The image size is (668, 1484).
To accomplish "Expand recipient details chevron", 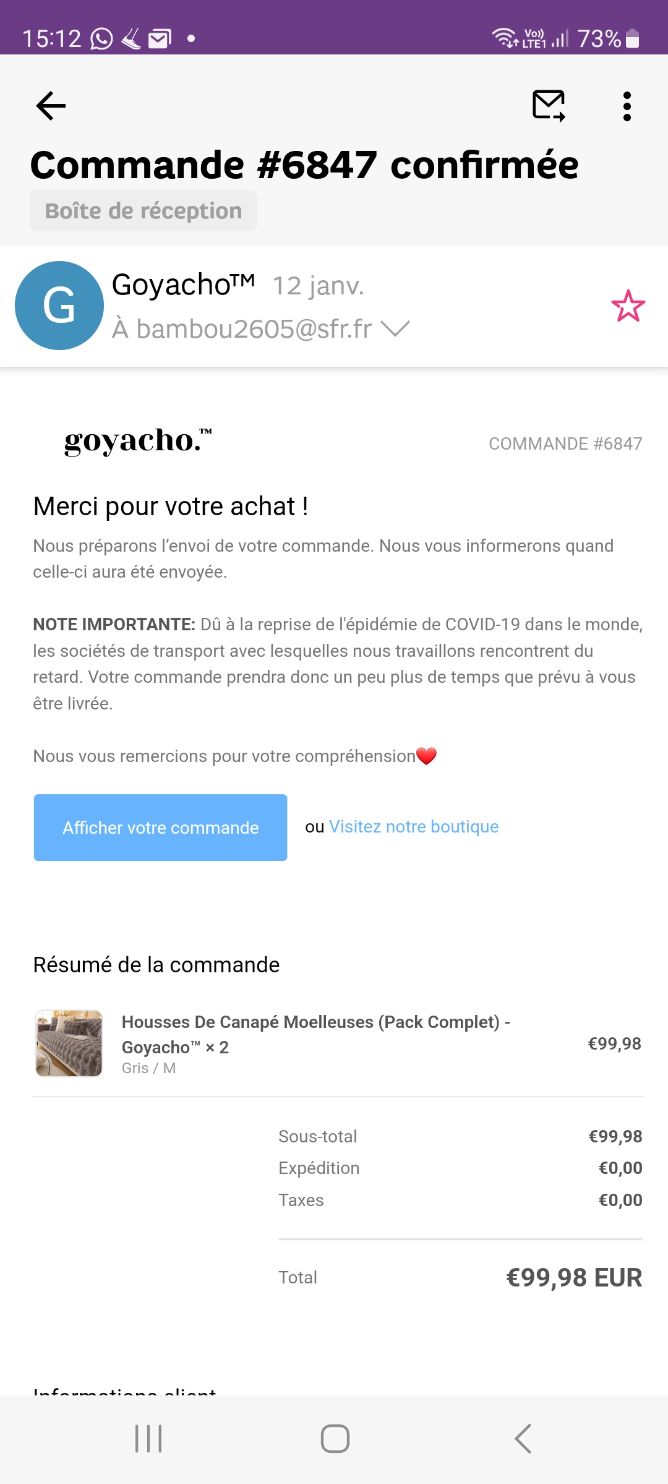I will coord(396,329).
